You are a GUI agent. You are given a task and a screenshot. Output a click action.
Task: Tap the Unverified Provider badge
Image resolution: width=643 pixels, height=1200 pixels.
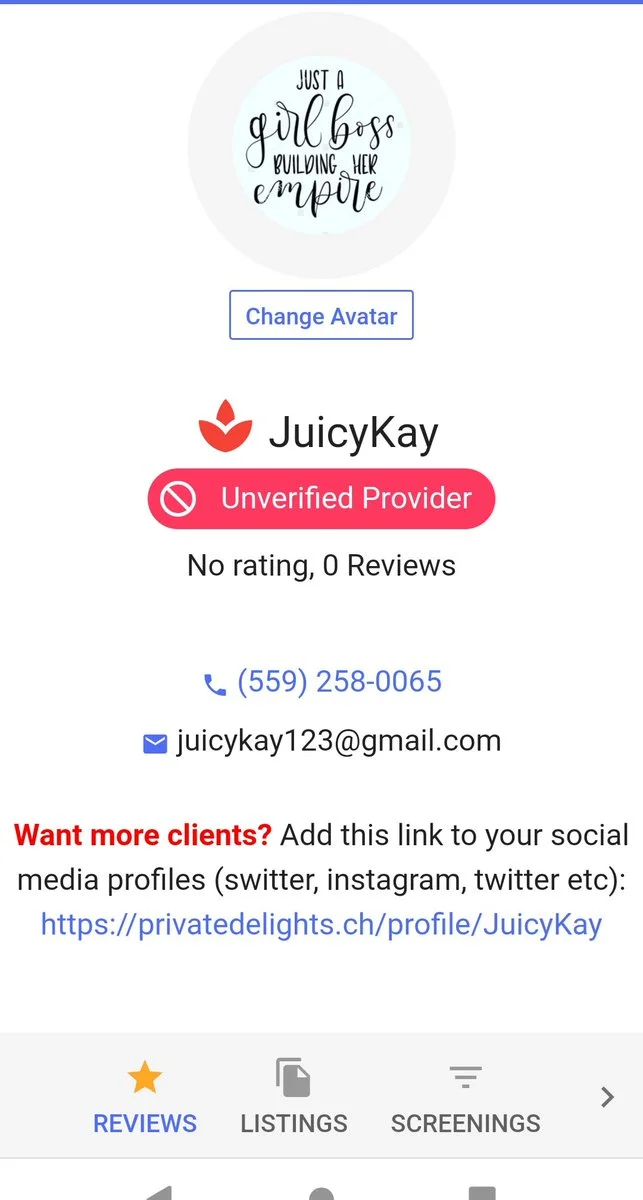pos(321,498)
